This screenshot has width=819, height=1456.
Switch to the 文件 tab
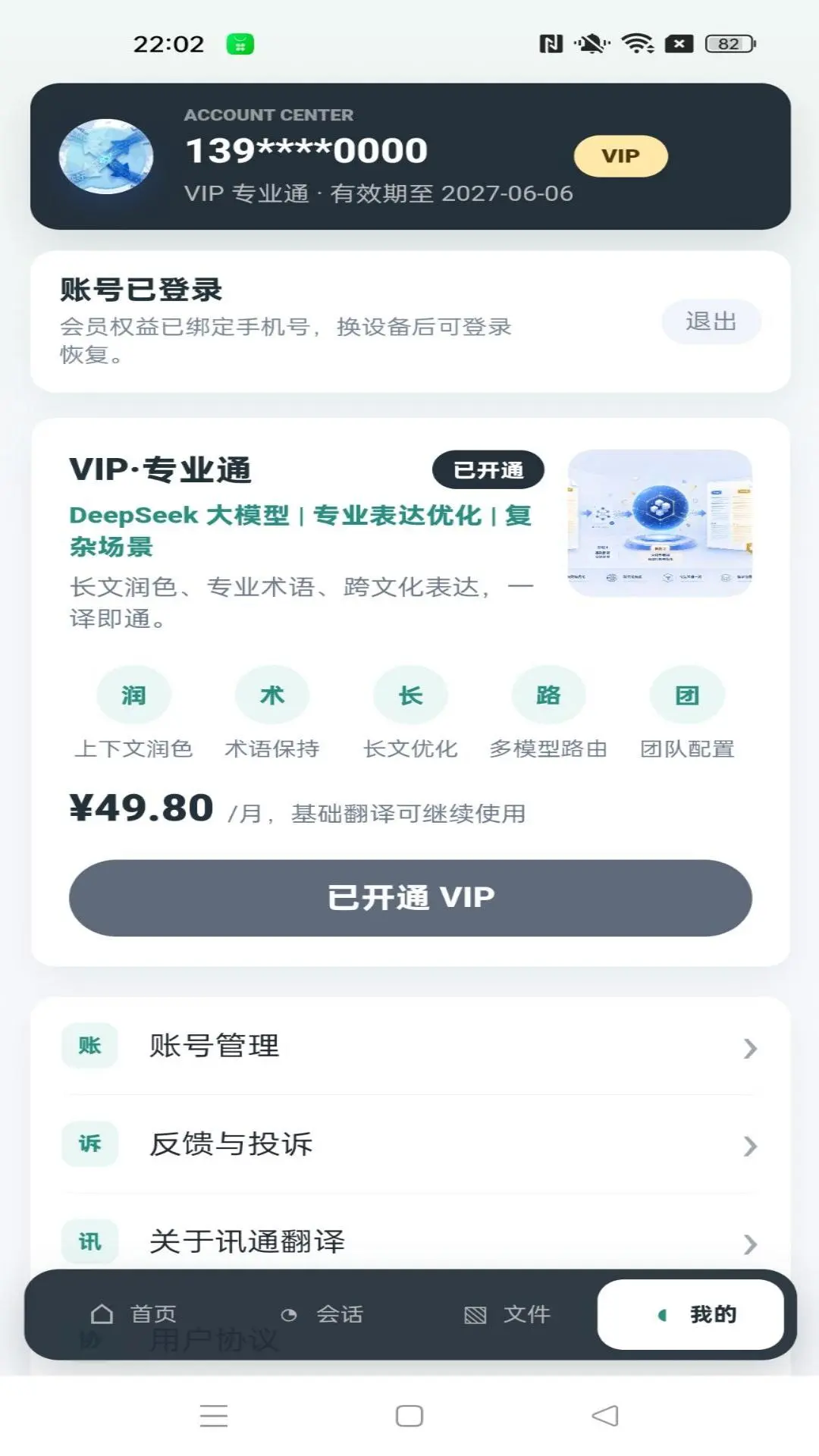(x=507, y=1314)
